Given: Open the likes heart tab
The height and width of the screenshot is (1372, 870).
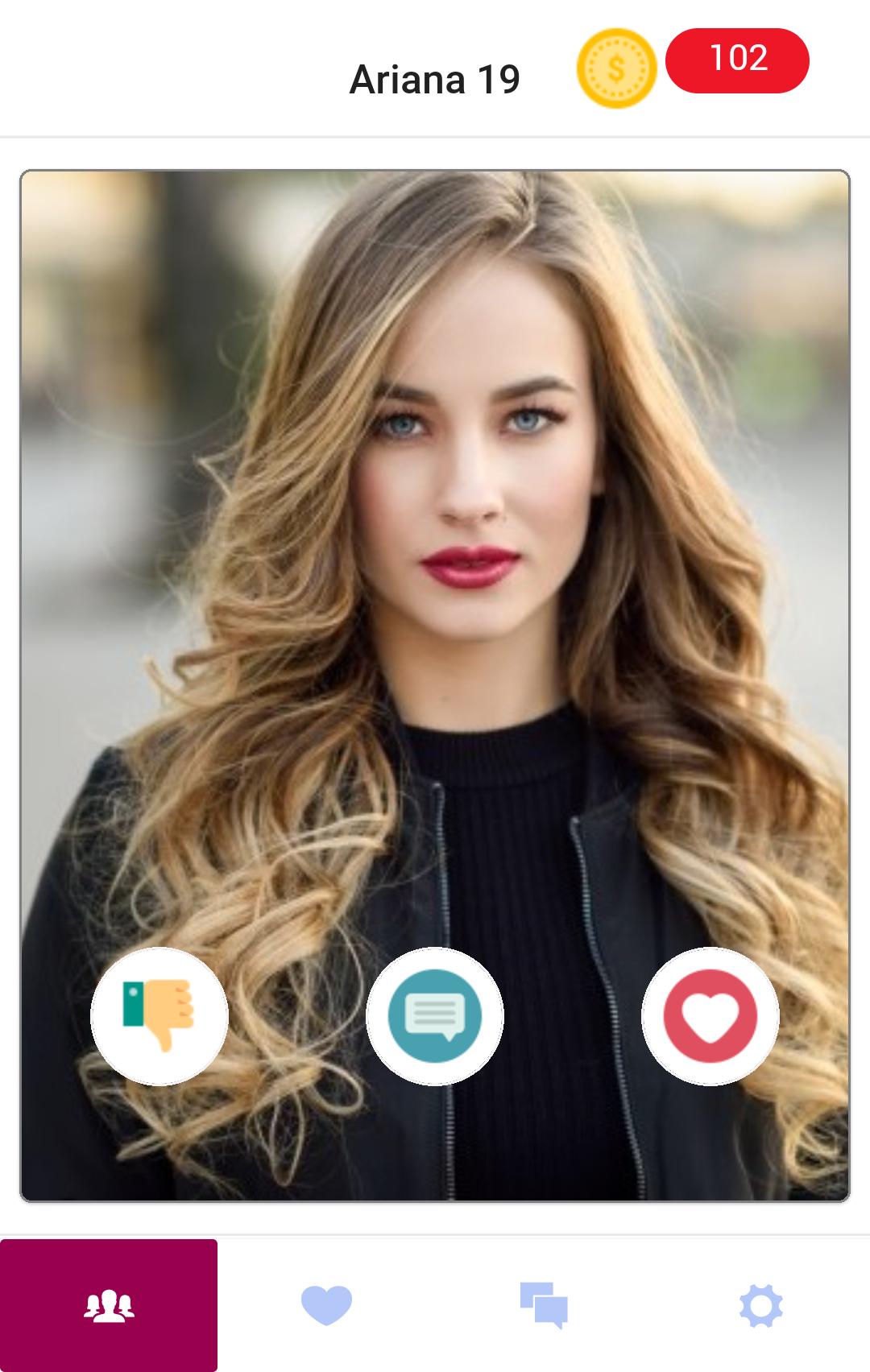Looking at the screenshot, I should pyautogui.click(x=326, y=1304).
